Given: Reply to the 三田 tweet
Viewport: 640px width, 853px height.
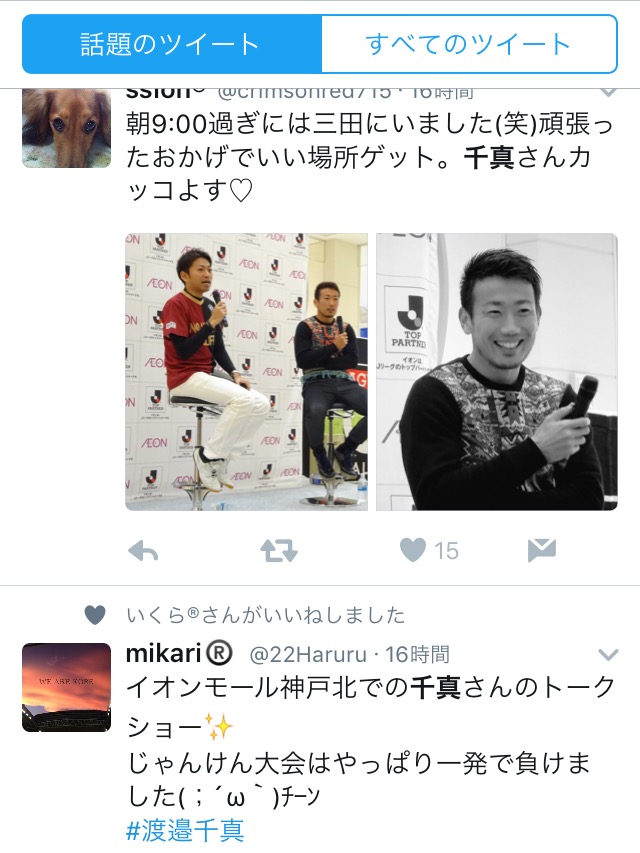Looking at the screenshot, I should [x=144, y=550].
